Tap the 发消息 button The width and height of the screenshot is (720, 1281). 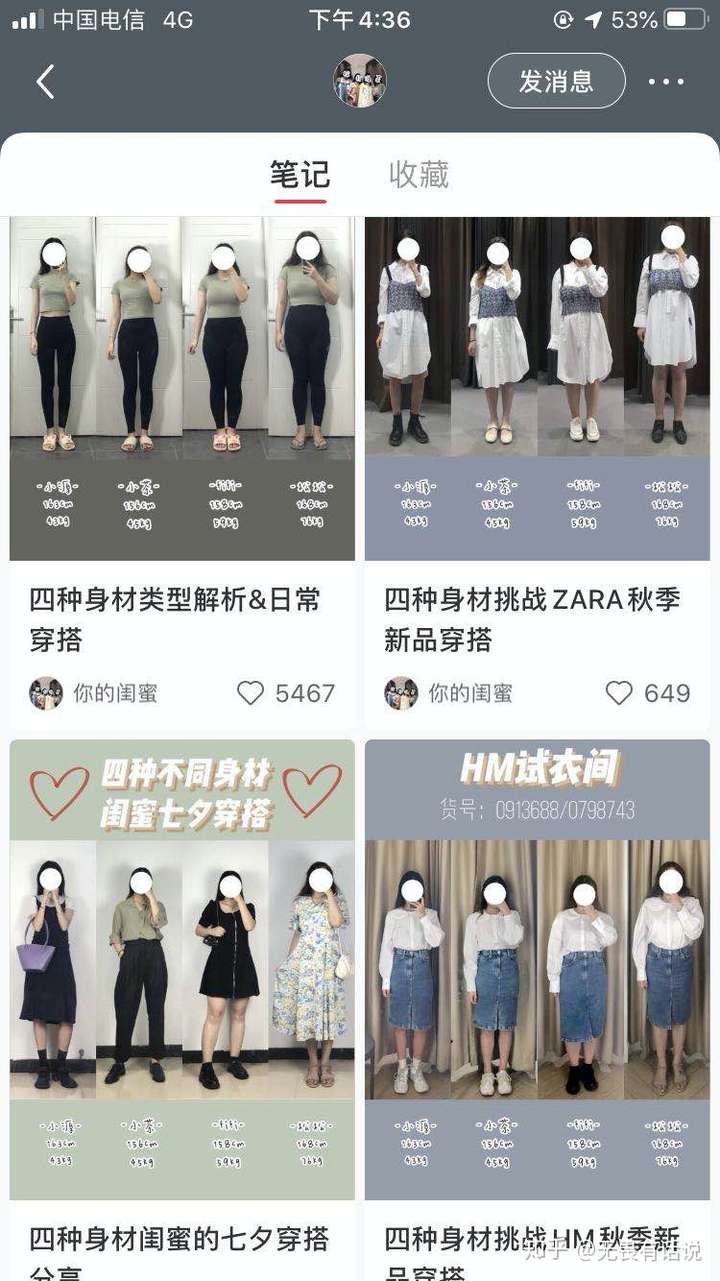(556, 81)
